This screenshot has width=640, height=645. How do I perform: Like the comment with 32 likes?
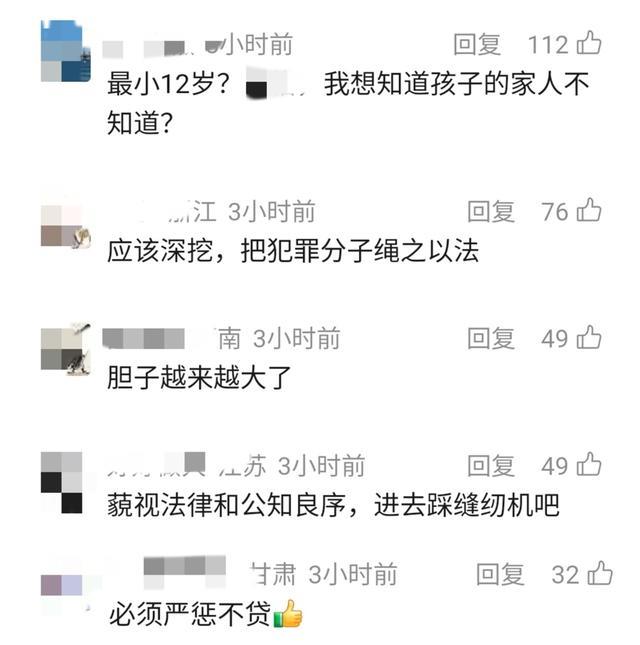[599, 573]
